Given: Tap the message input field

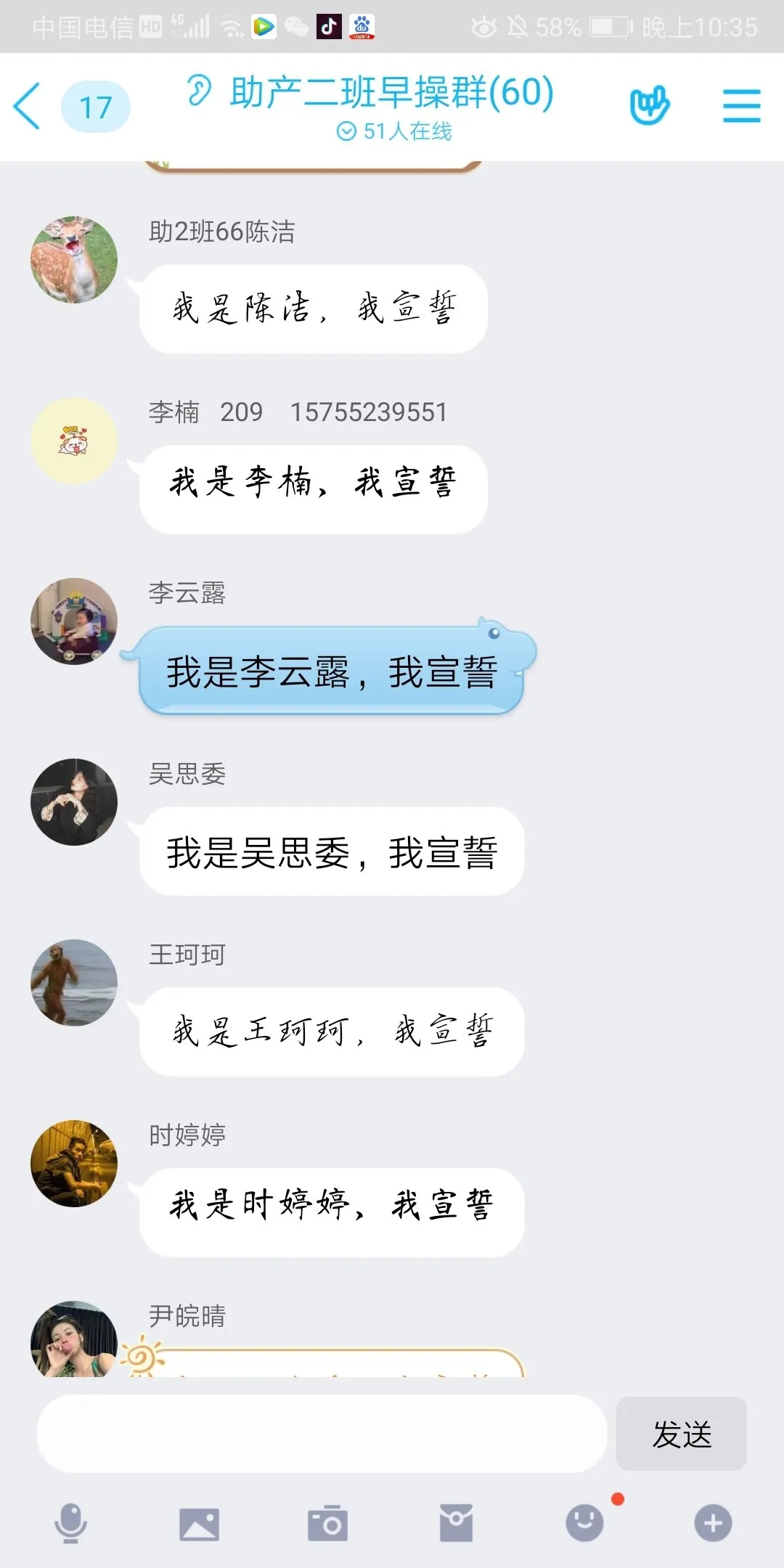Looking at the screenshot, I should click(x=322, y=1434).
